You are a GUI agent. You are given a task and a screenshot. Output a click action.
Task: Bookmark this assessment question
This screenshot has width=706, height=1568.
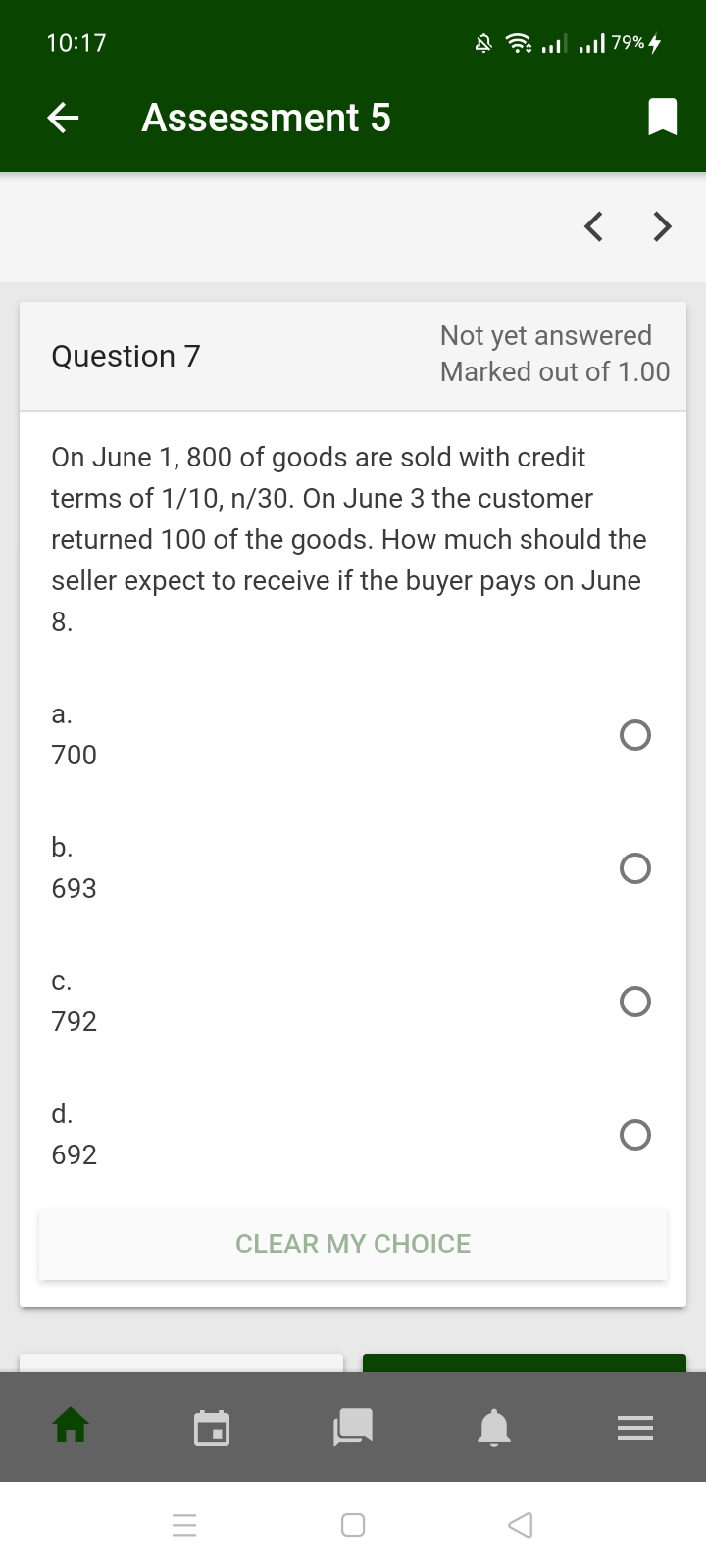pyautogui.click(x=662, y=117)
